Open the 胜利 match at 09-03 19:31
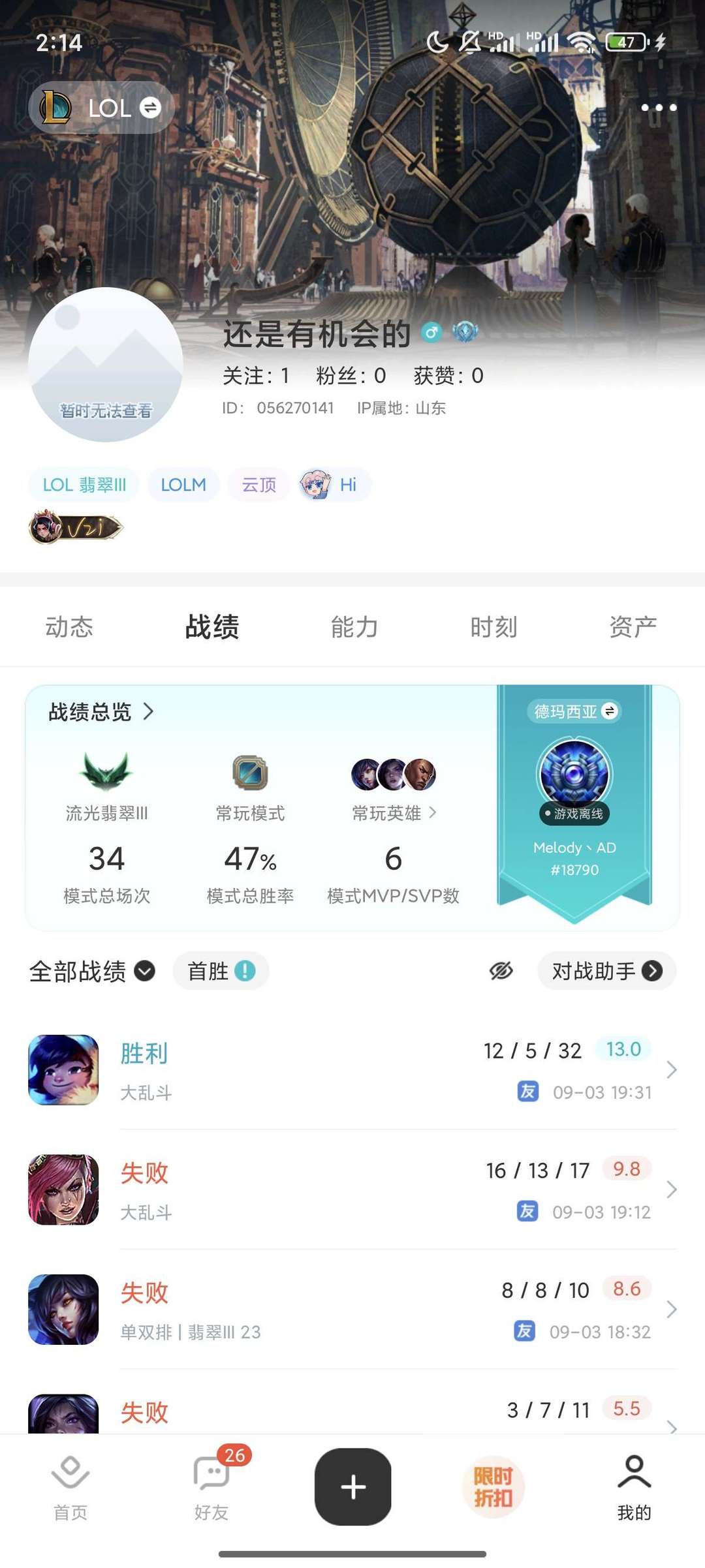705x1568 pixels. pos(352,1070)
